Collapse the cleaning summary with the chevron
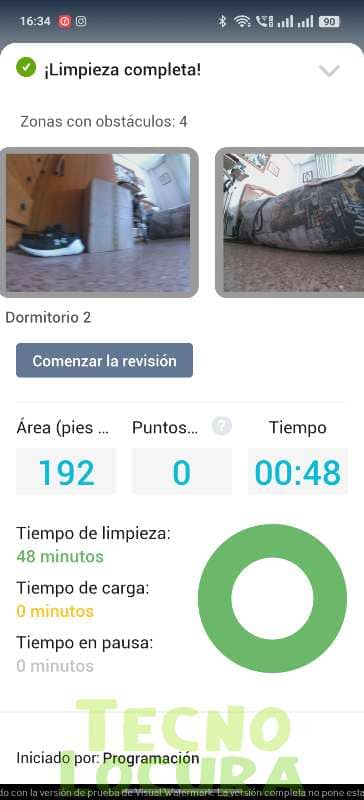The width and height of the screenshot is (364, 800). click(329, 70)
